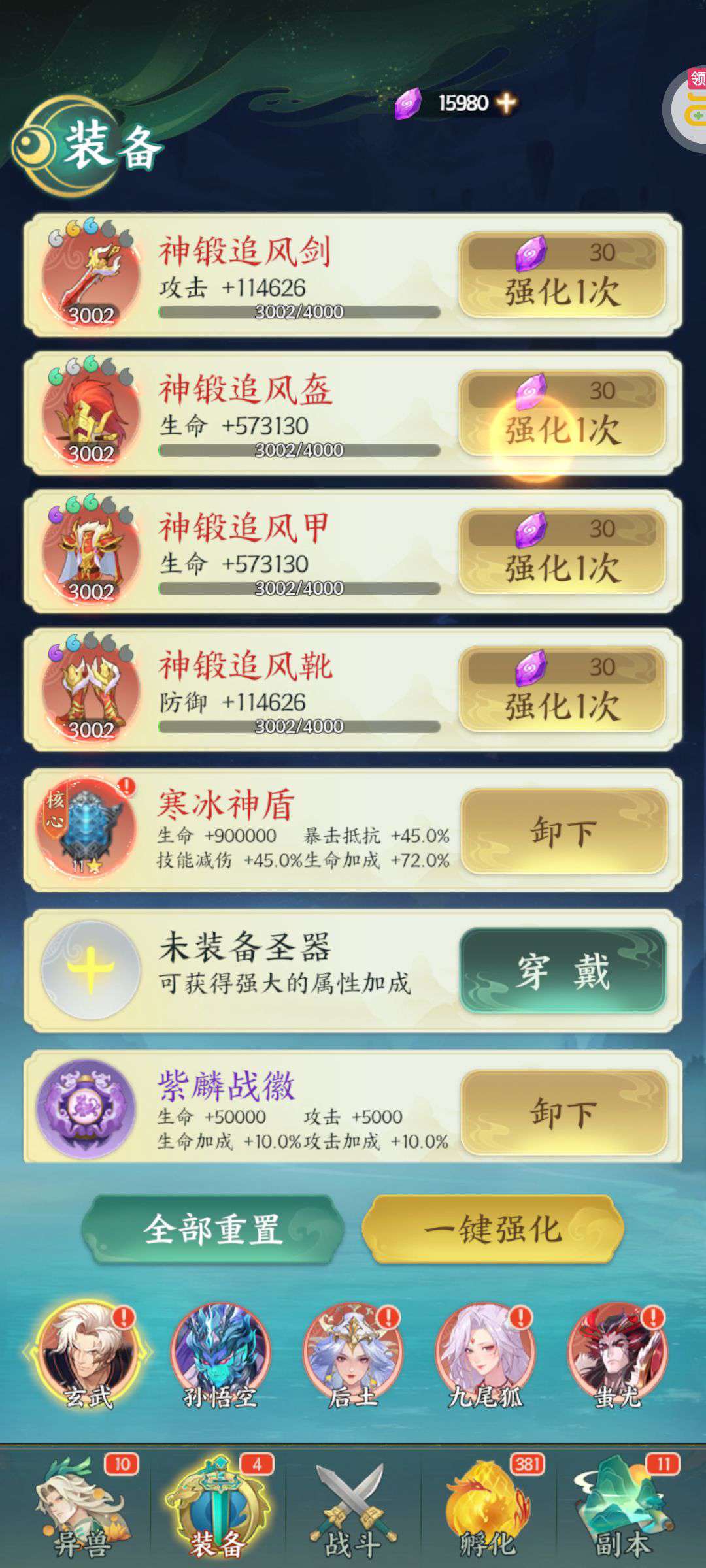Viewport: 706px width, 1568px height.
Task: Go to the 副本 tab
Action: (622, 1507)
